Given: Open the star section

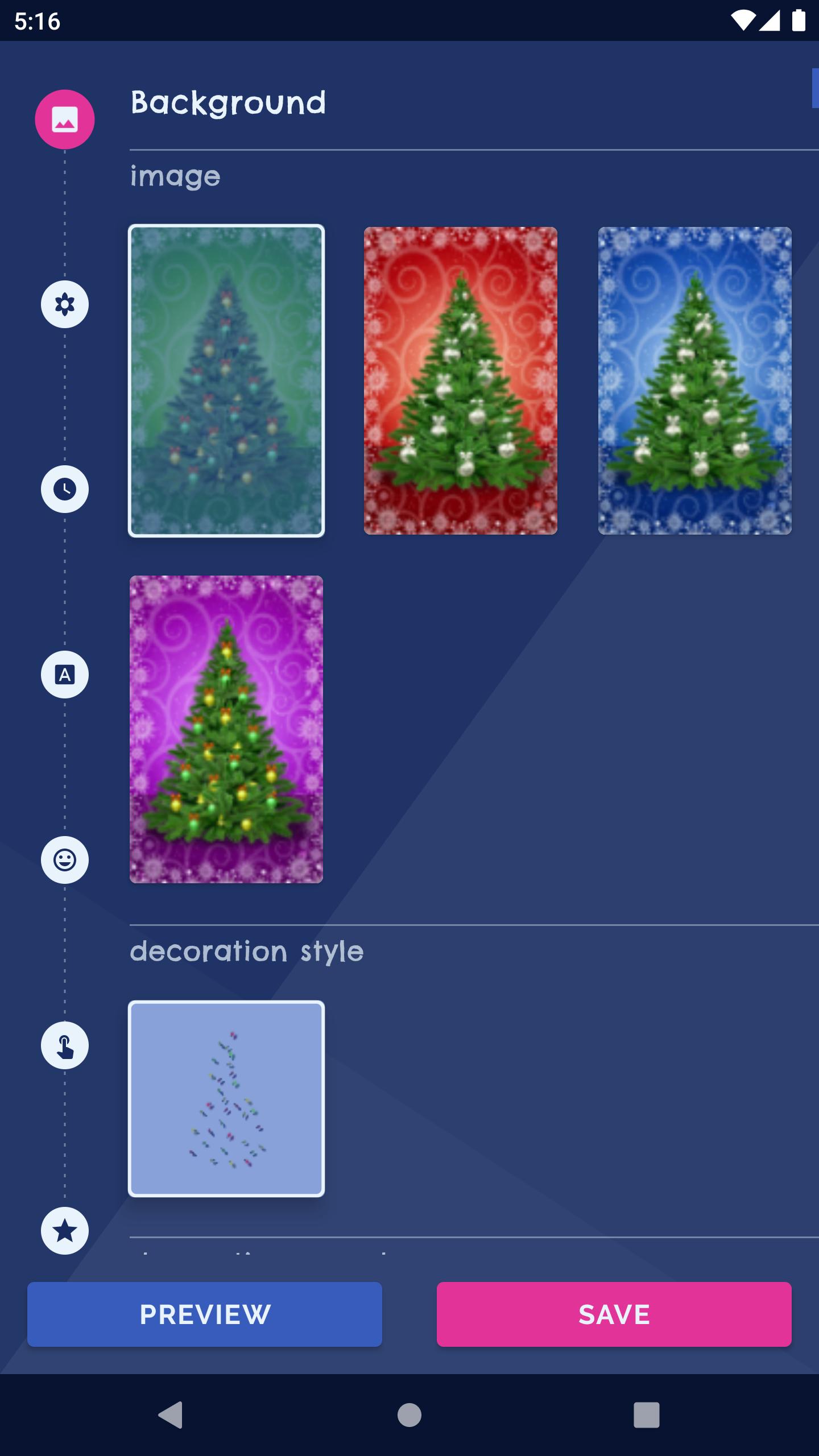Looking at the screenshot, I should [65, 1231].
